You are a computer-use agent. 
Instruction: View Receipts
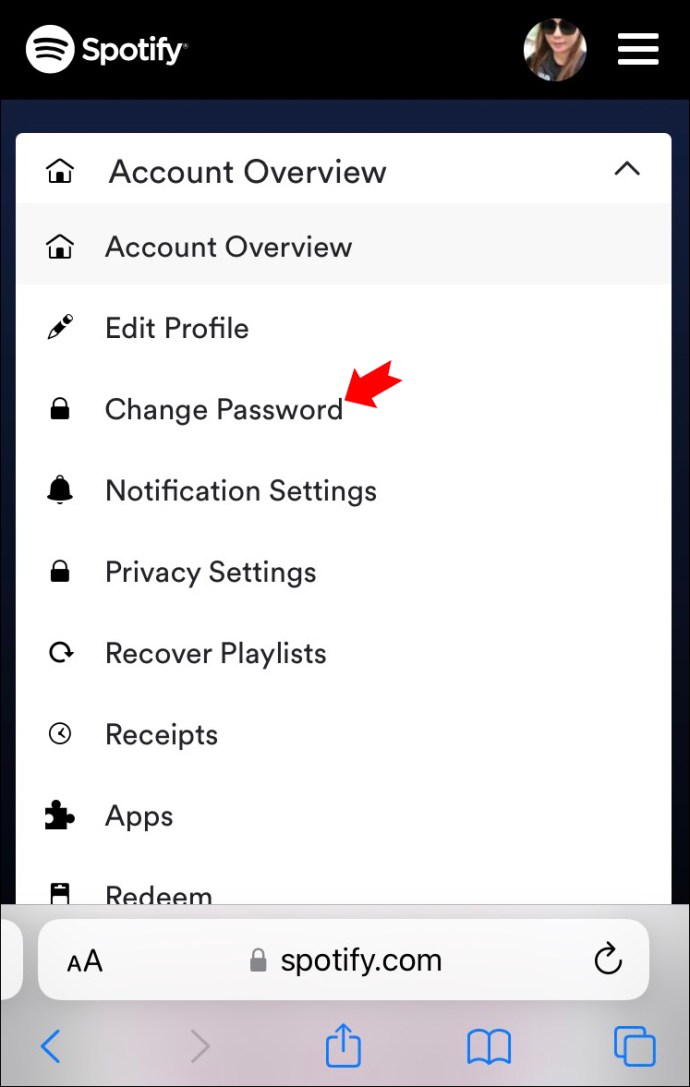(x=161, y=735)
